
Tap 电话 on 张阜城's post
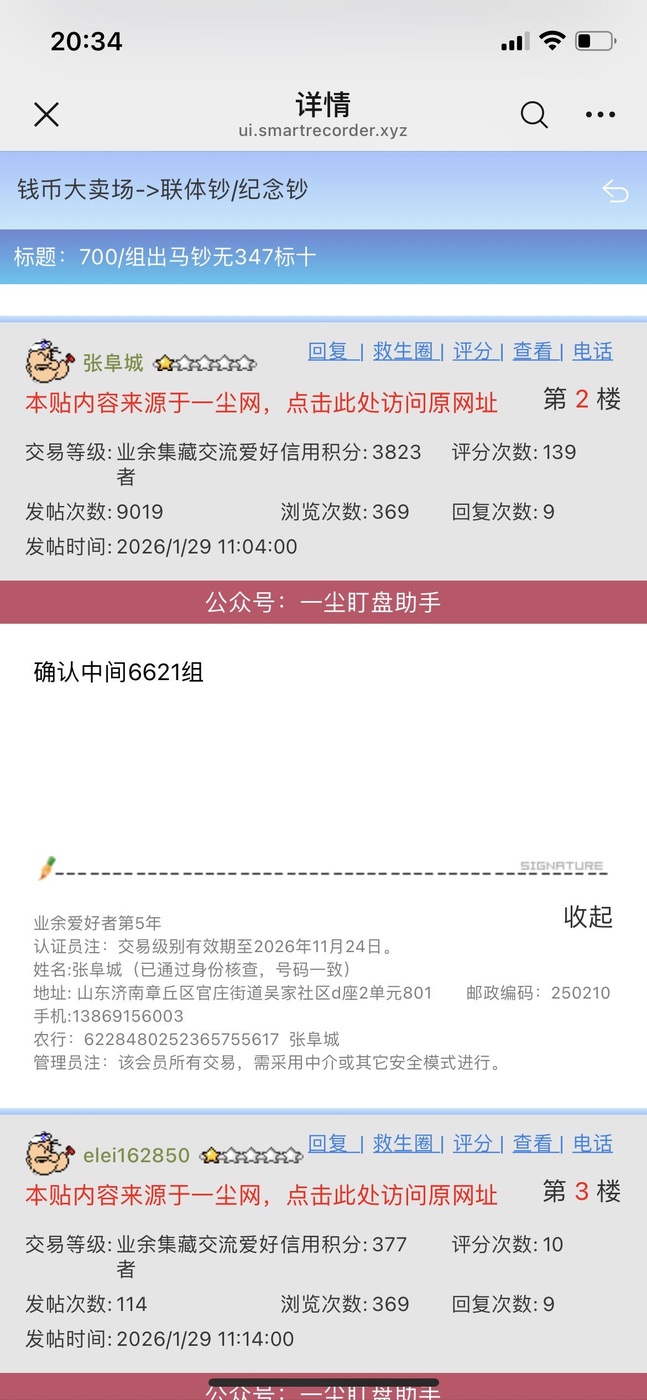click(593, 351)
